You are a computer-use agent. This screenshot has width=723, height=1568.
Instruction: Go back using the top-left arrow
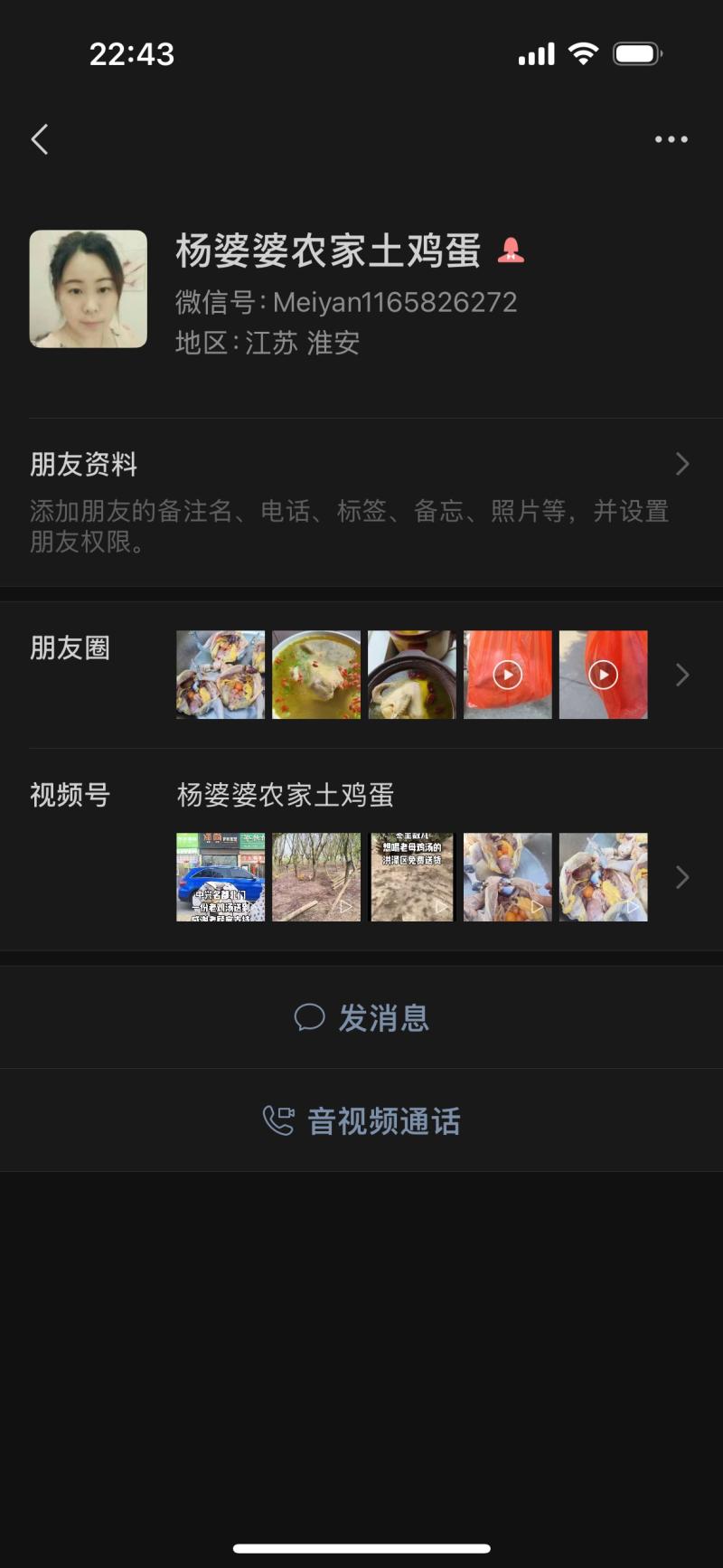coord(40,139)
